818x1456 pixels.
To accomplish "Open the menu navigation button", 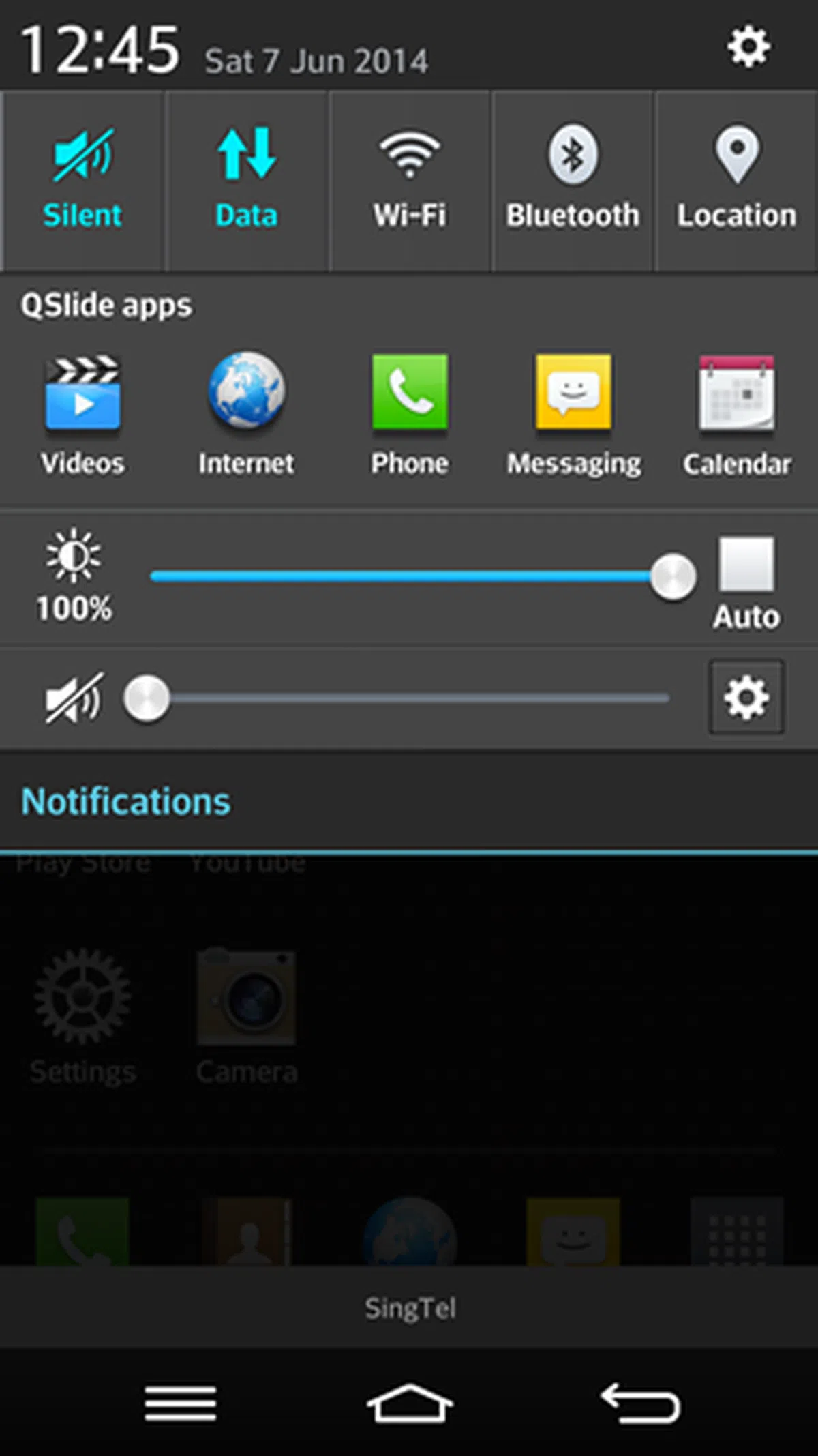I will [x=180, y=1403].
